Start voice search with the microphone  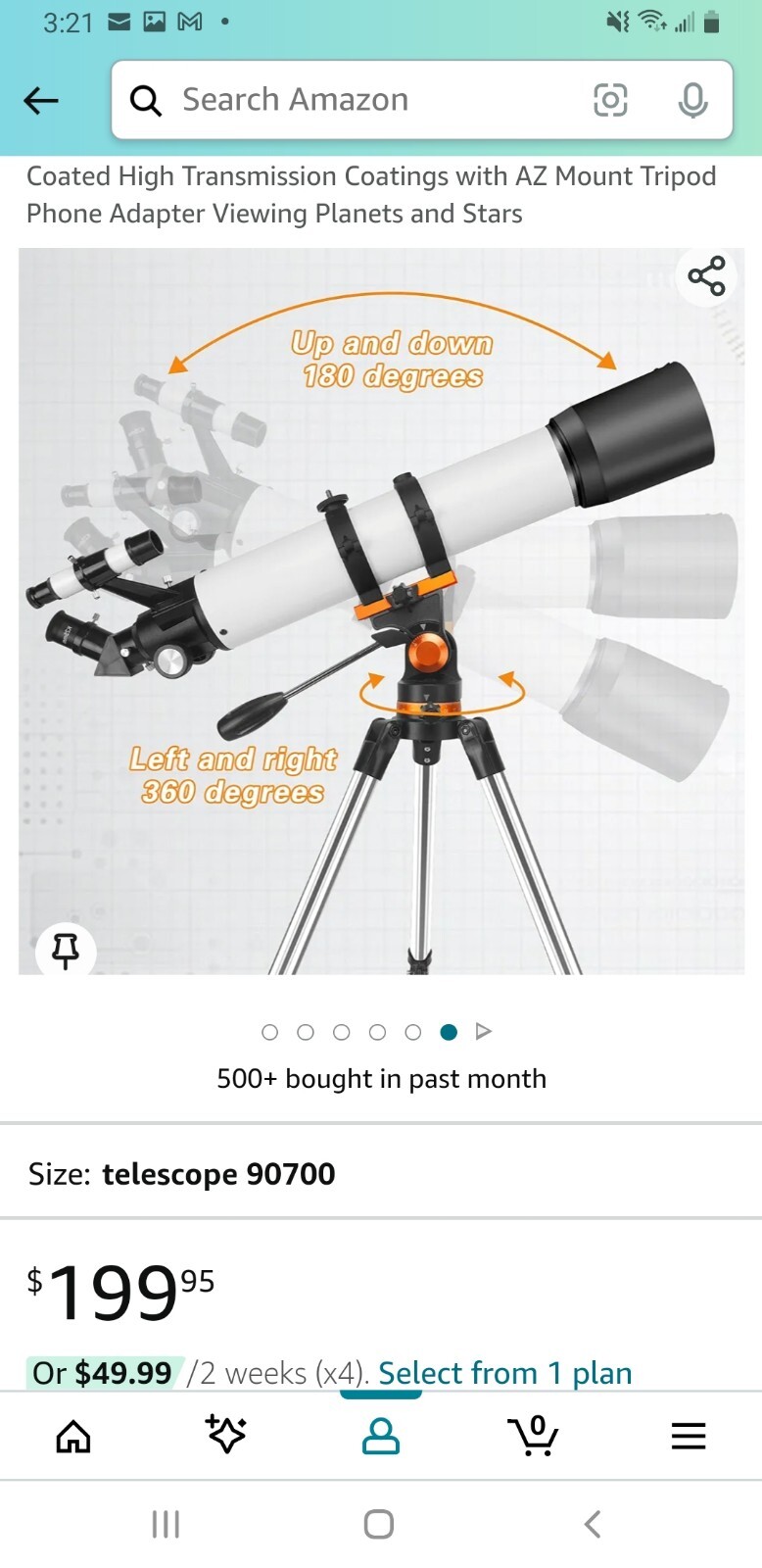[692, 100]
